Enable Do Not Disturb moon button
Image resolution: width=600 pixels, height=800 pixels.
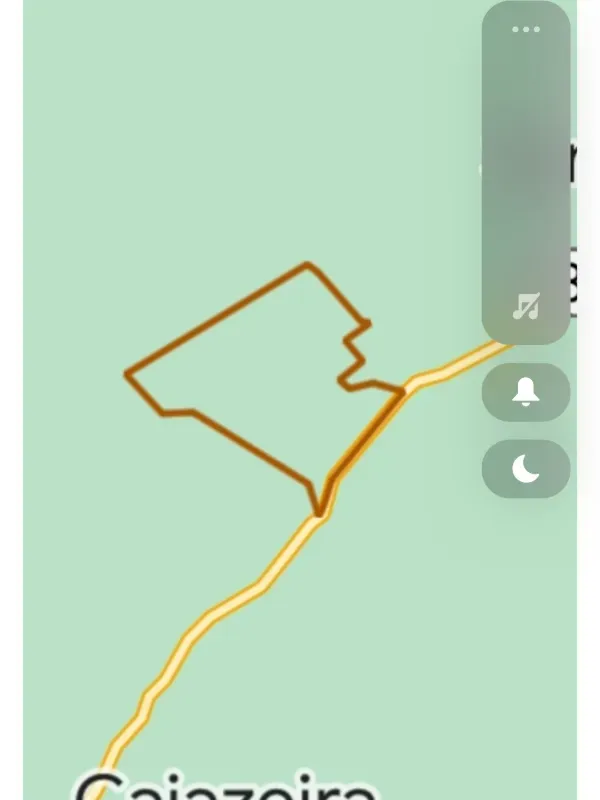pyautogui.click(x=526, y=468)
